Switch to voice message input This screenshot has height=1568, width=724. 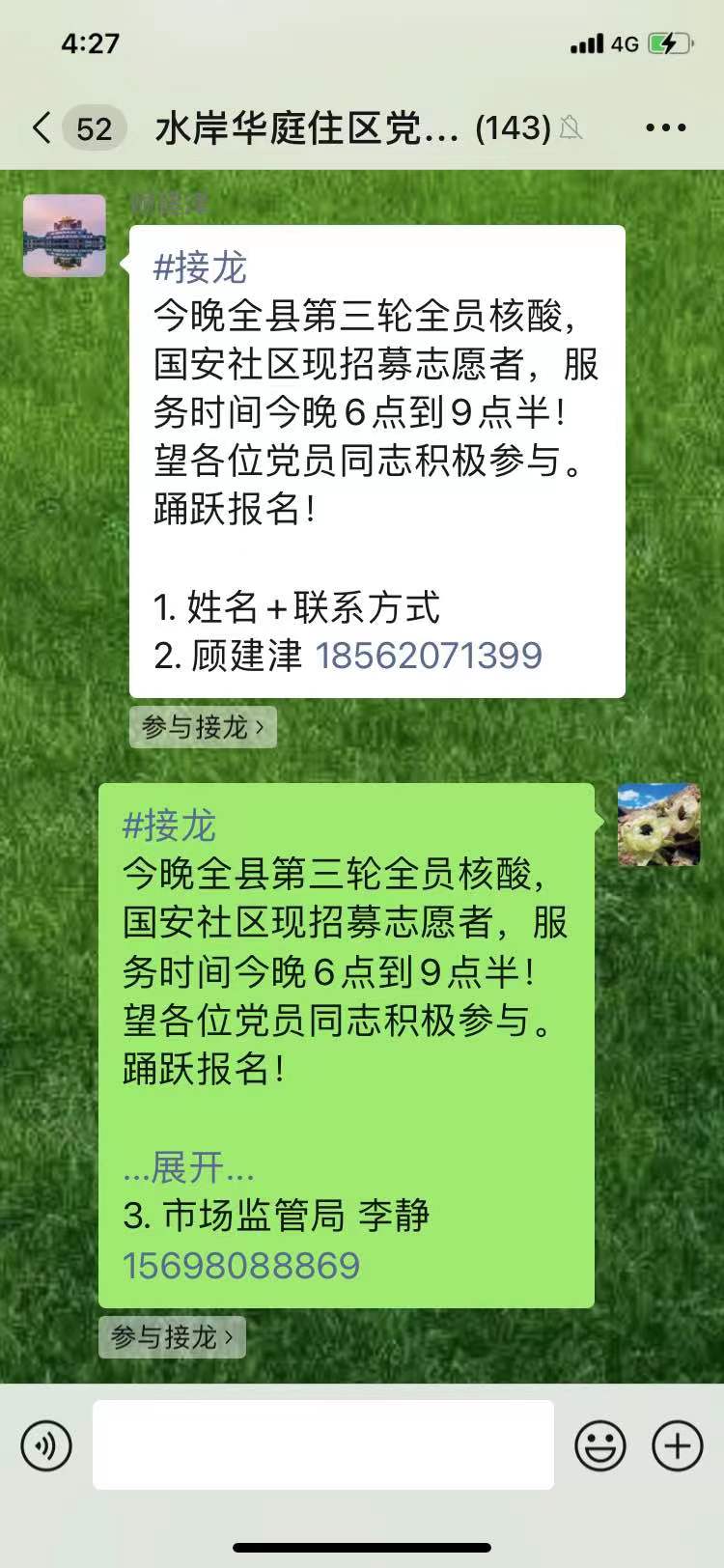pyautogui.click(x=46, y=1445)
